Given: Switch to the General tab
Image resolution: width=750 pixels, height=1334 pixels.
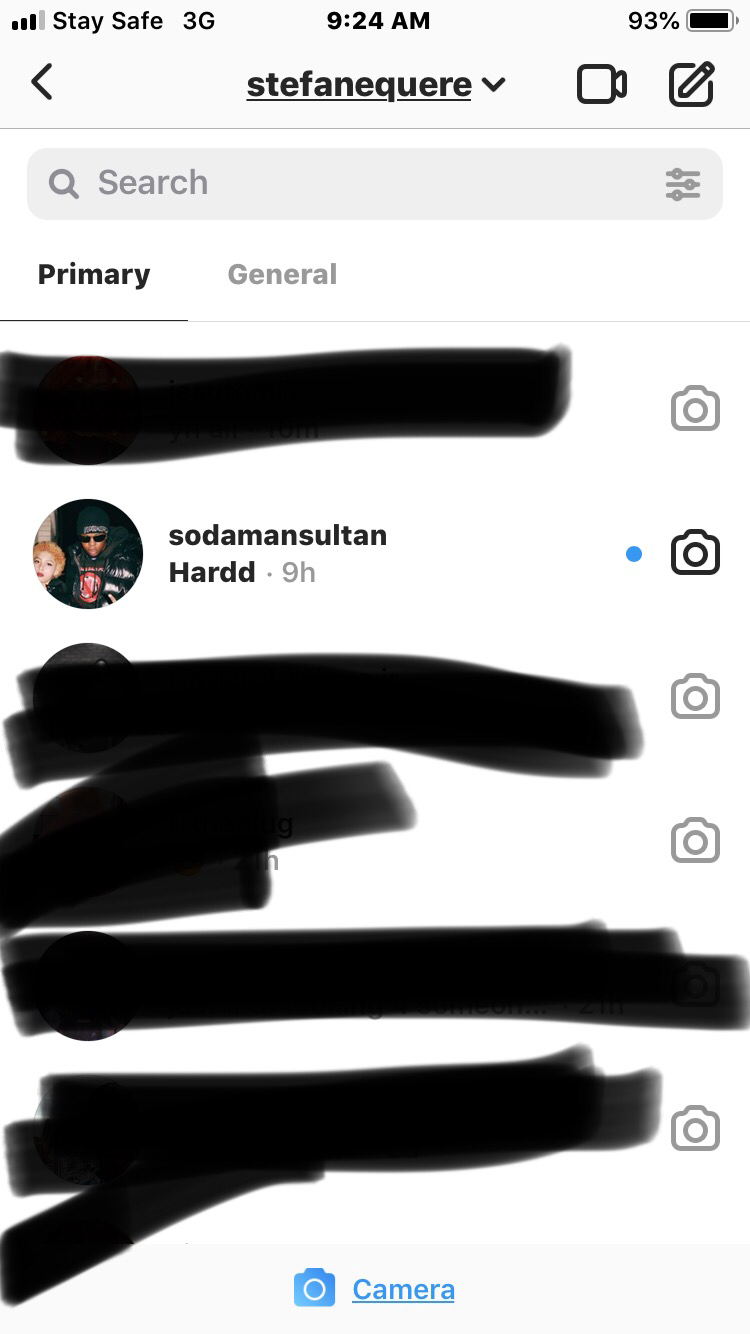Looking at the screenshot, I should coord(282,274).
